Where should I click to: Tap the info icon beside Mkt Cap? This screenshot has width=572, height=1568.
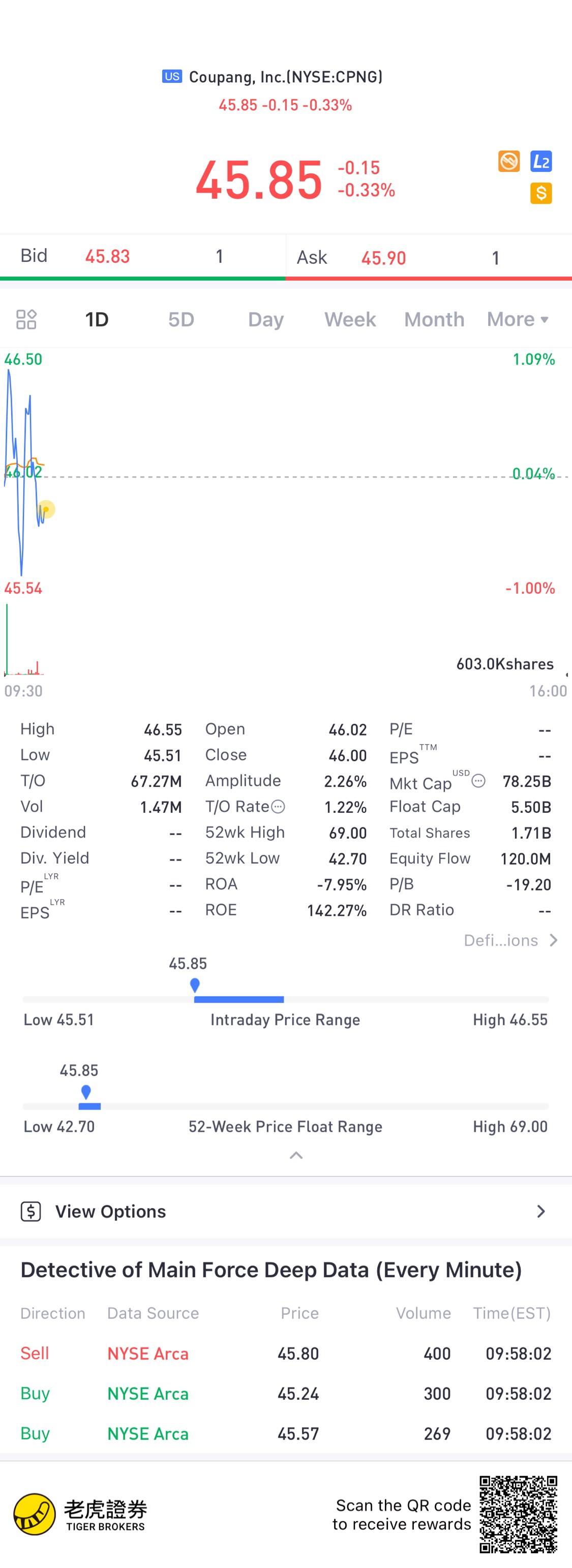(479, 781)
